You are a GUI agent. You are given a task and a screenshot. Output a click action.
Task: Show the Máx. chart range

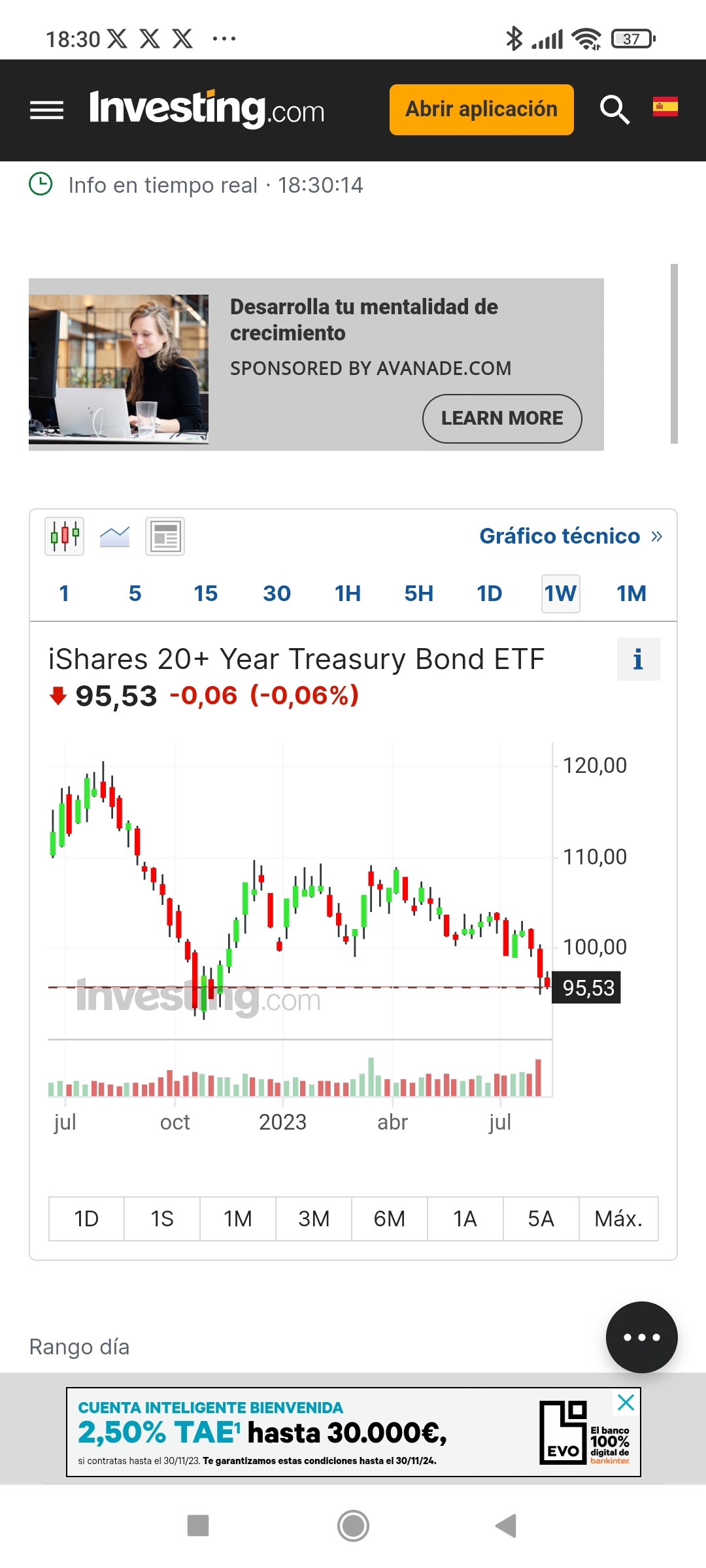pyautogui.click(x=618, y=1218)
